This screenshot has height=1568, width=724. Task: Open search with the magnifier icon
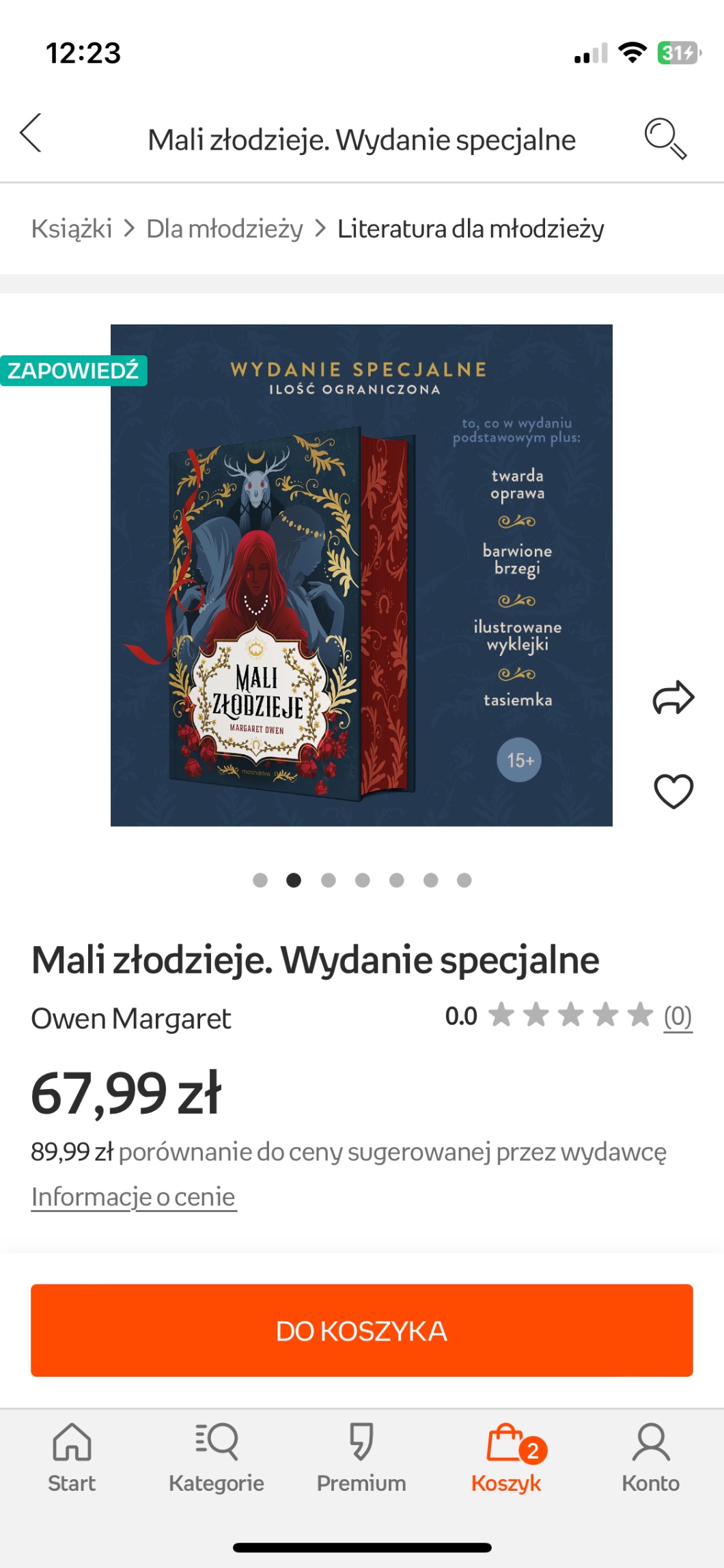(665, 138)
